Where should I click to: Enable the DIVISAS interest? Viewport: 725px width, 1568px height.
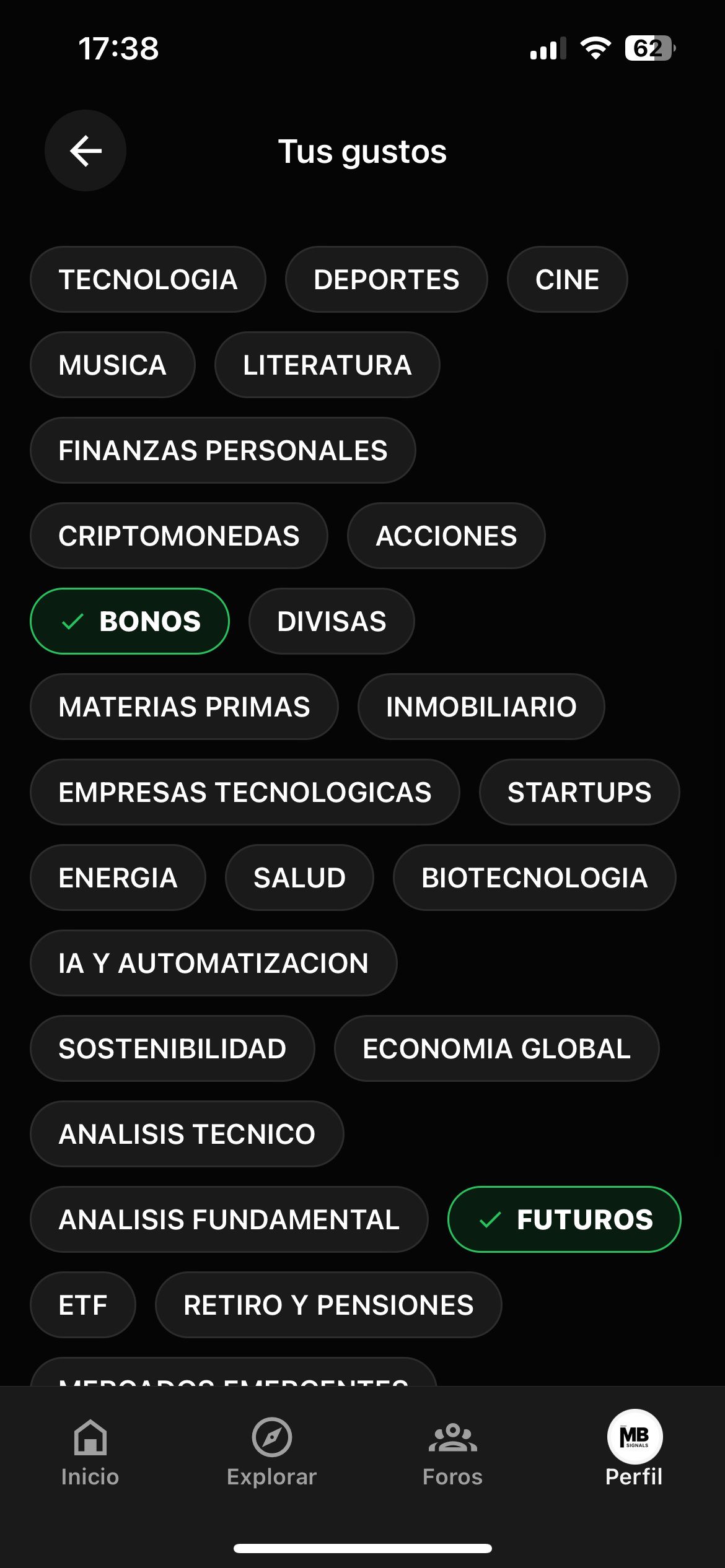click(331, 621)
